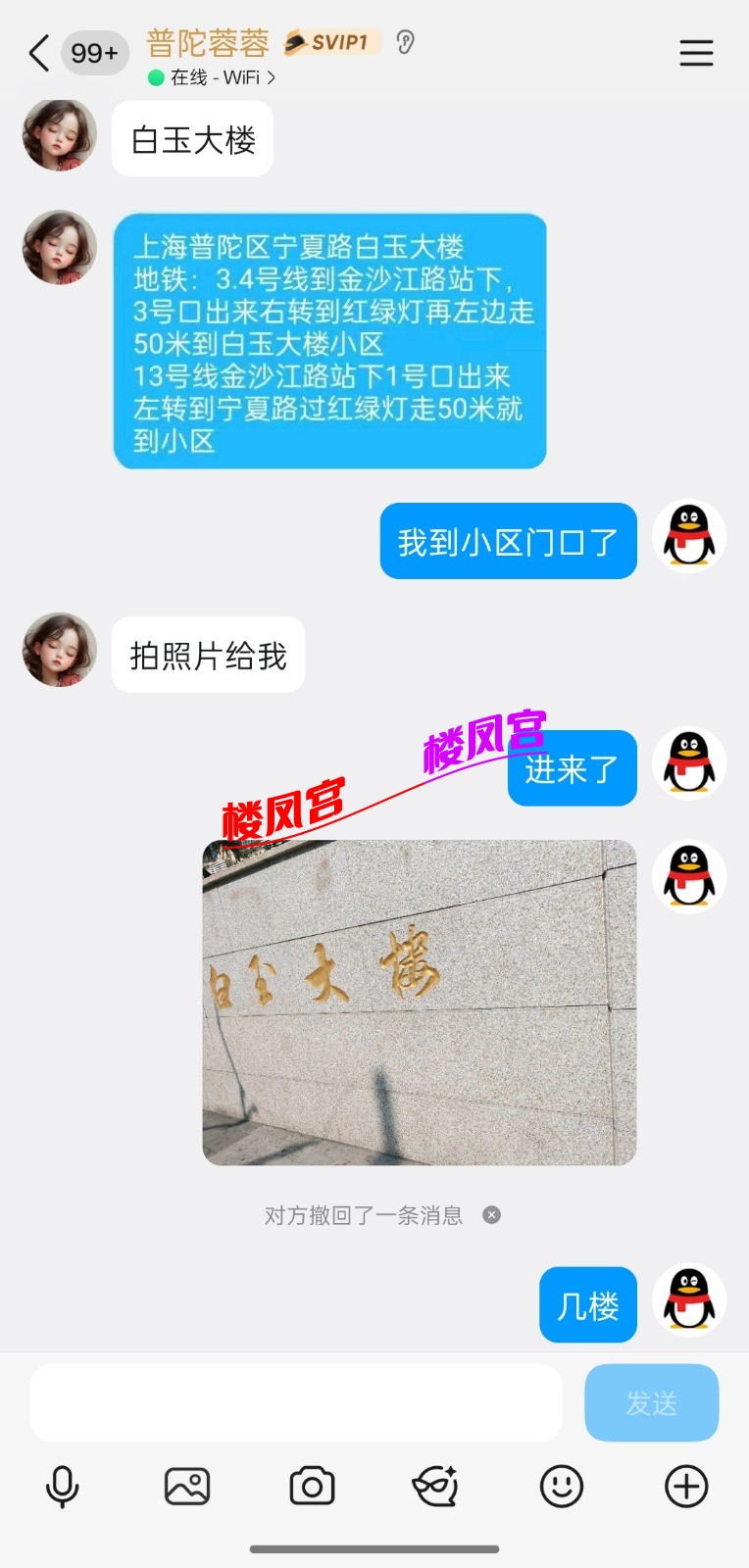Expand more options with the plus icon
The image size is (749, 1568).
(x=686, y=1487)
